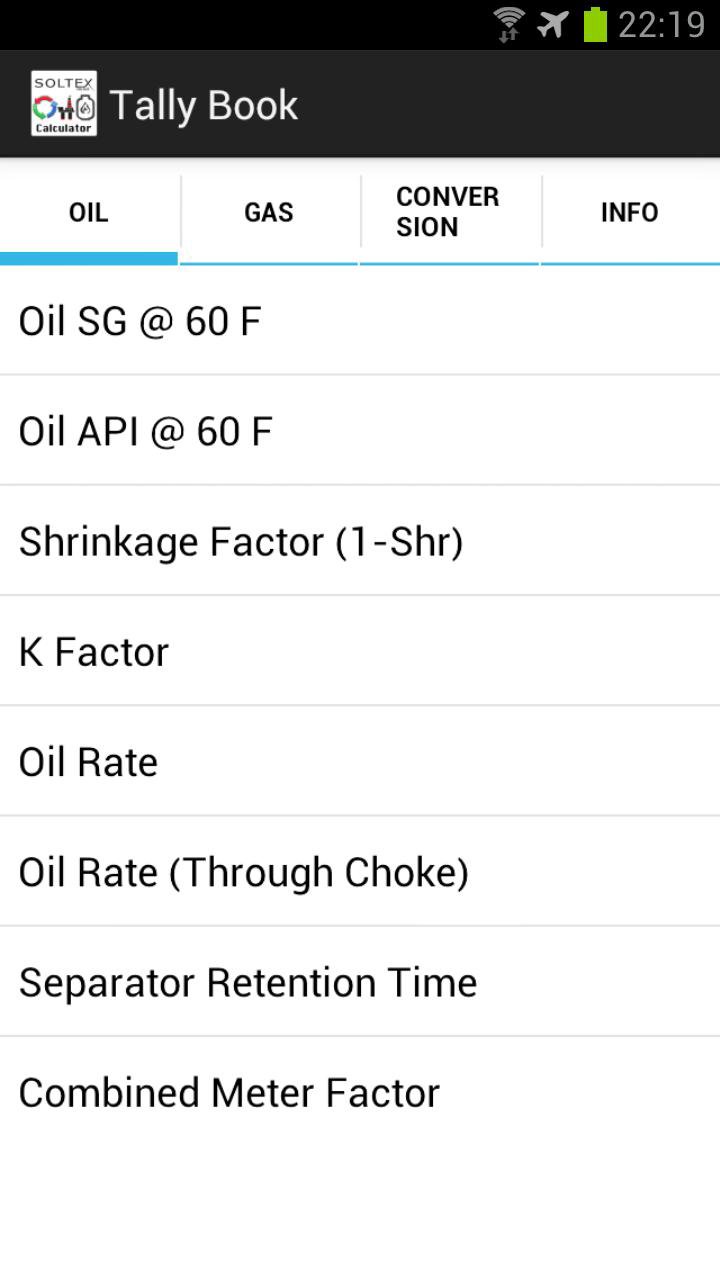Tap the Wi-Fi status icon
Image resolution: width=720 pixels, height=1280 pixels.
pos(506,23)
